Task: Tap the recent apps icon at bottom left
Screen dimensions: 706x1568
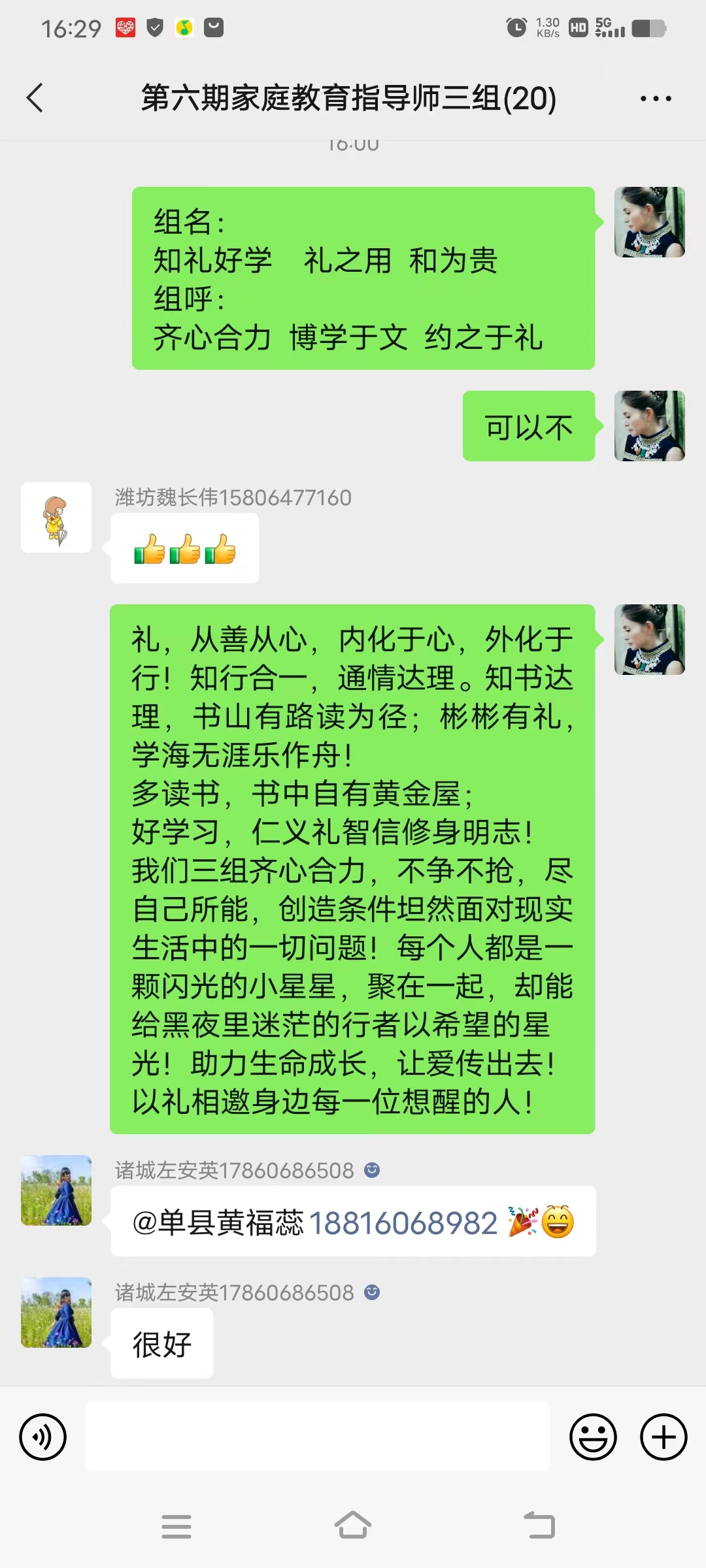Action: click(x=176, y=1525)
